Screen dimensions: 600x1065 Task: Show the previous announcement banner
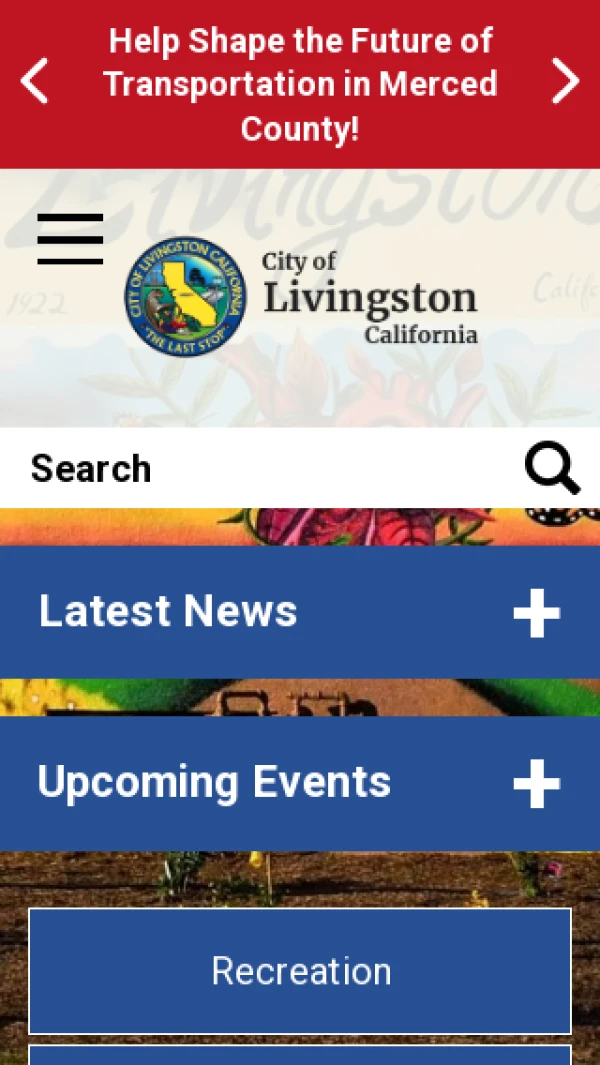pyautogui.click(x=35, y=82)
